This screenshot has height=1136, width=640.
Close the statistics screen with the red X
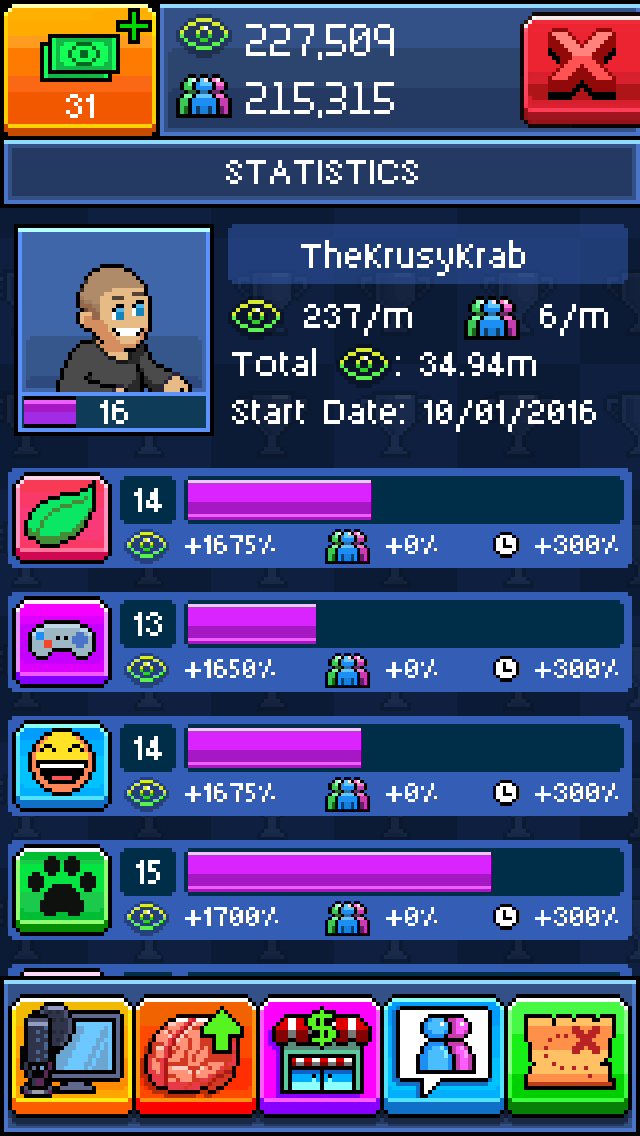[x=580, y=68]
